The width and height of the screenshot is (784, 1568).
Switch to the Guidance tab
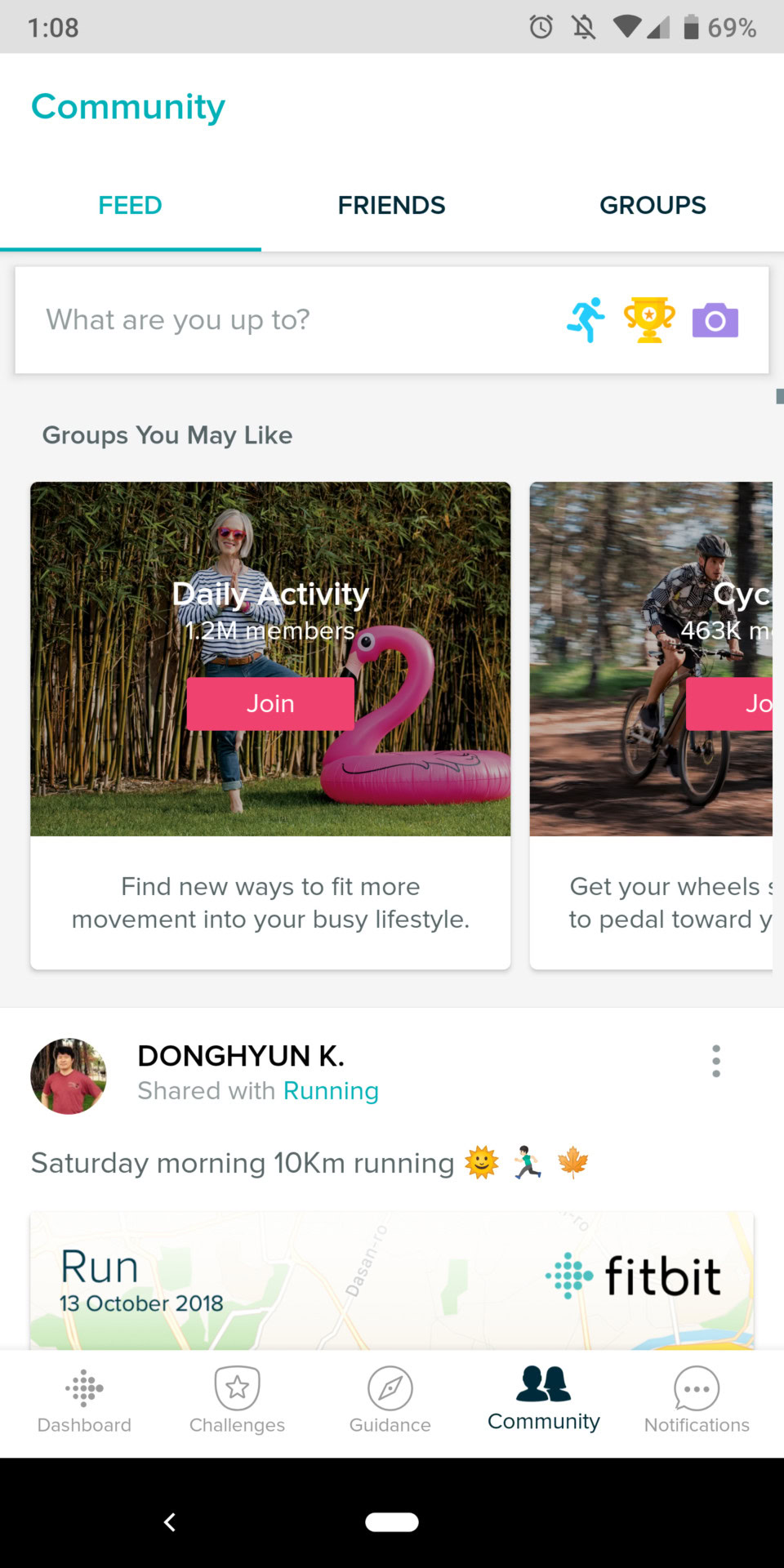pyautogui.click(x=390, y=1400)
